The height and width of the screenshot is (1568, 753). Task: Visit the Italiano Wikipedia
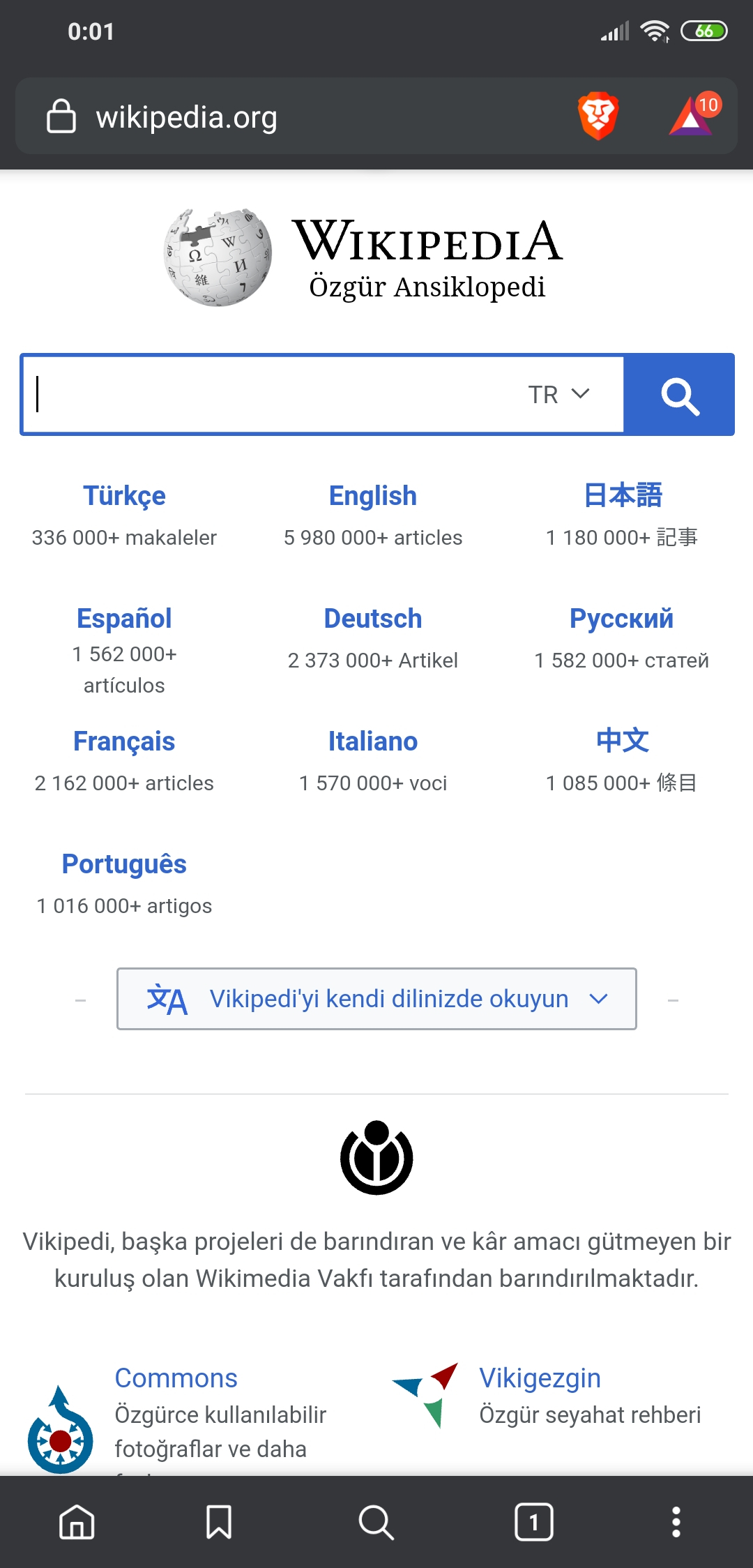pyautogui.click(x=373, y=741)
